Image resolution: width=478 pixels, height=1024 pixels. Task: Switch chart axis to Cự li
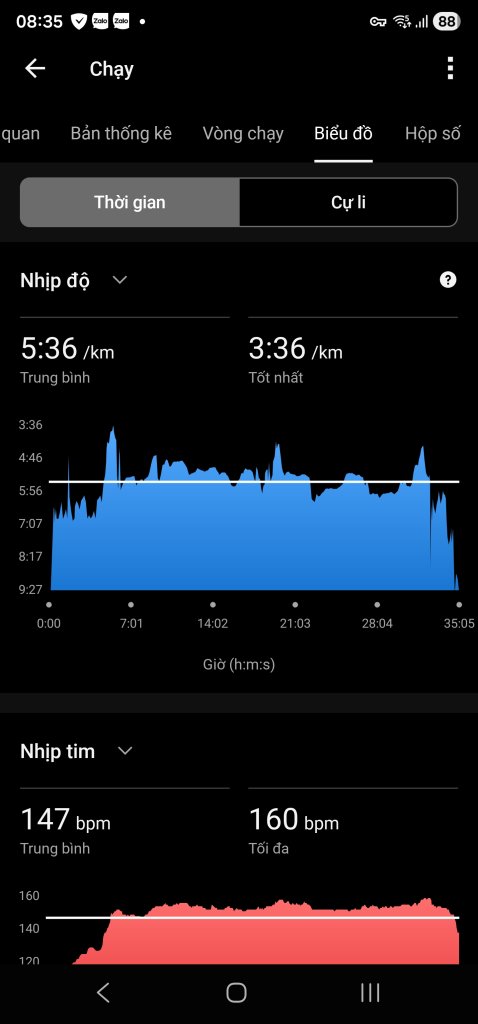349,202
